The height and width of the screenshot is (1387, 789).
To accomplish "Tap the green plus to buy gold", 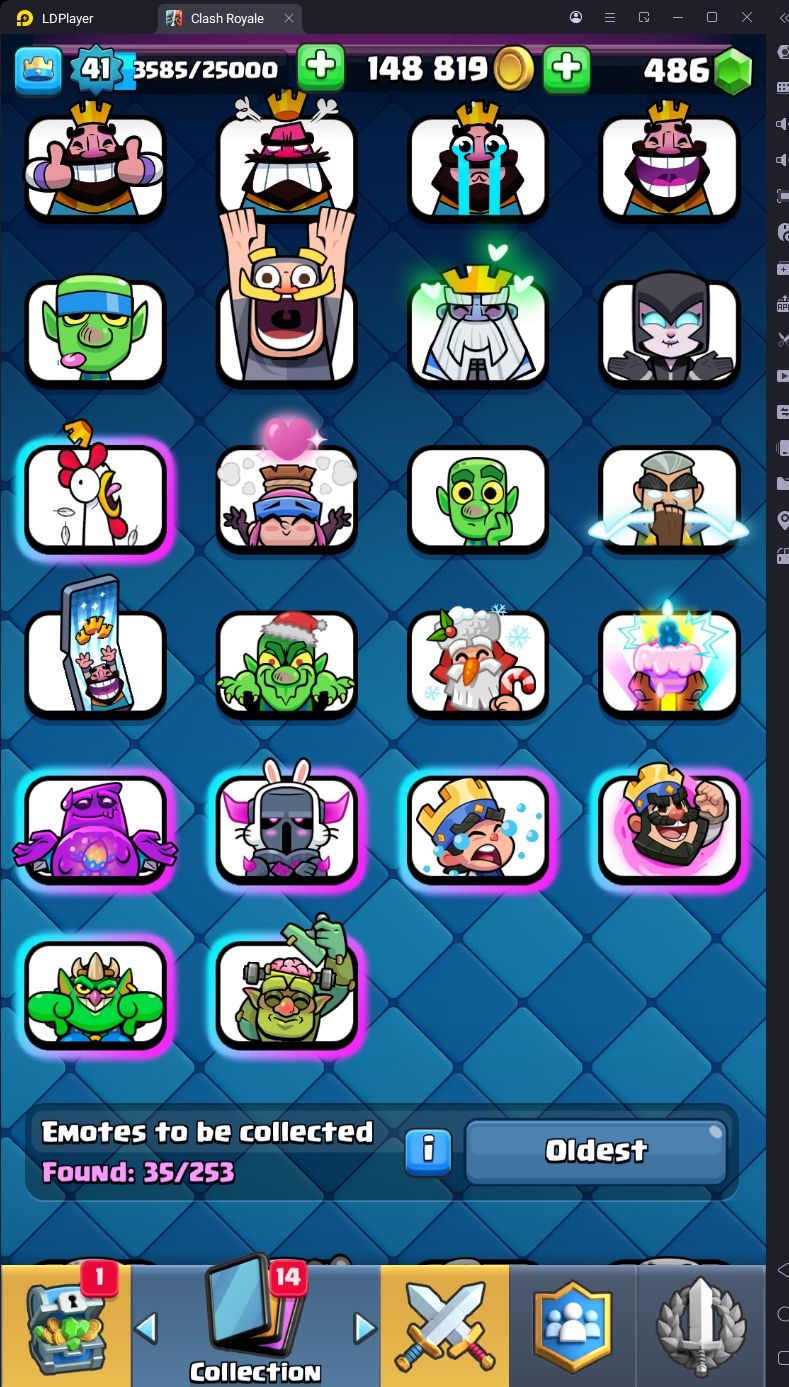I will click(320, 68).
